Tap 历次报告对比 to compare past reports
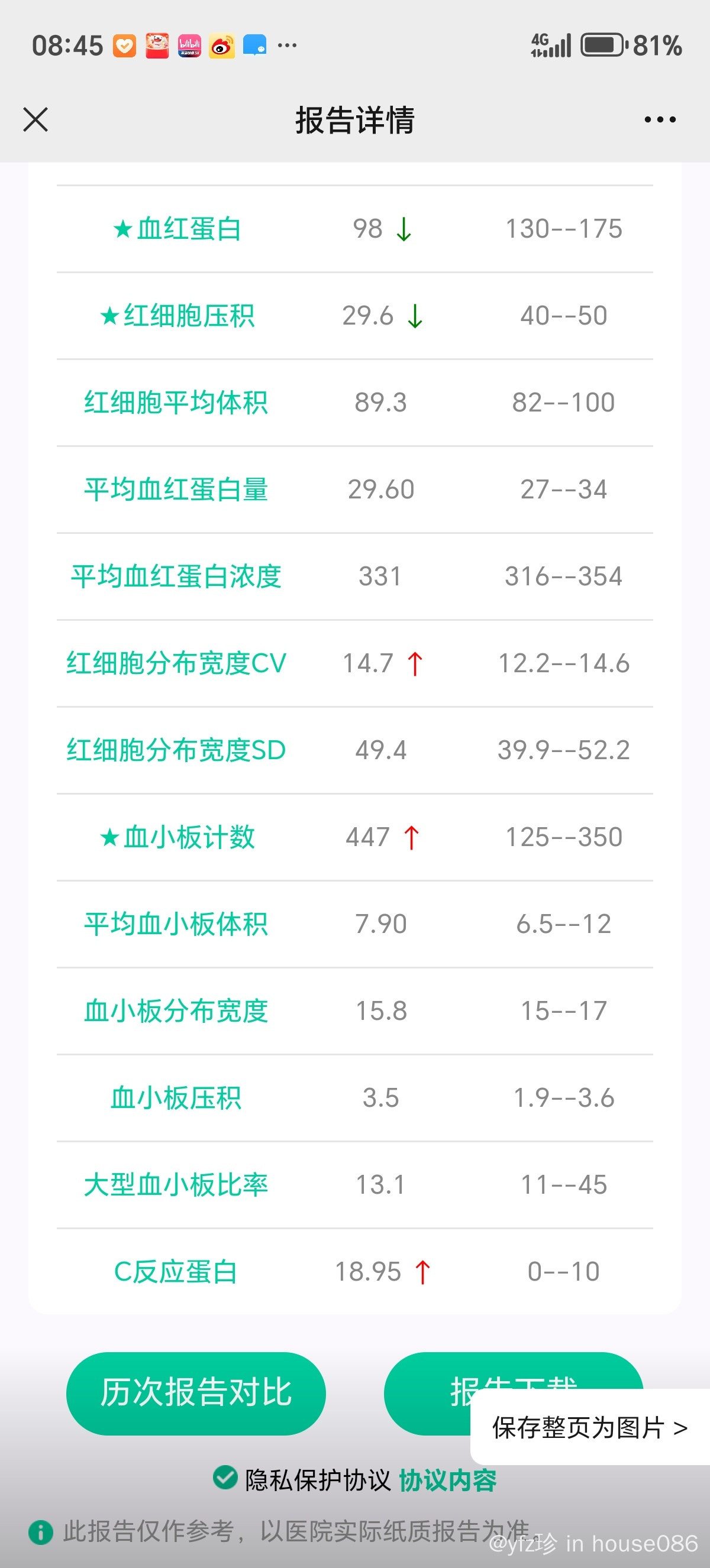The width and height of the screenshot is (710, 1568). tap(195, 1393)
